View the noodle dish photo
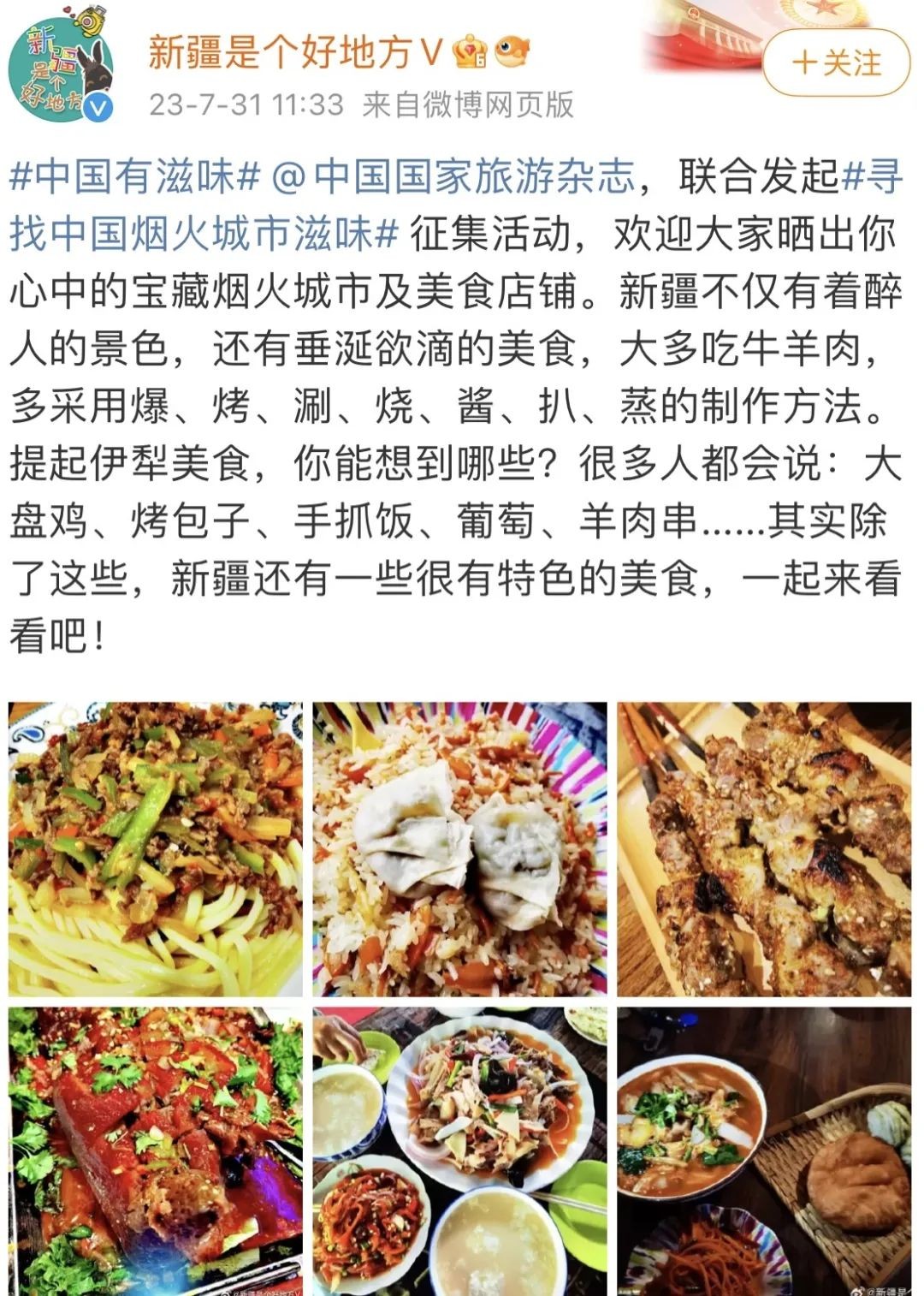 (x=156, y=848)
